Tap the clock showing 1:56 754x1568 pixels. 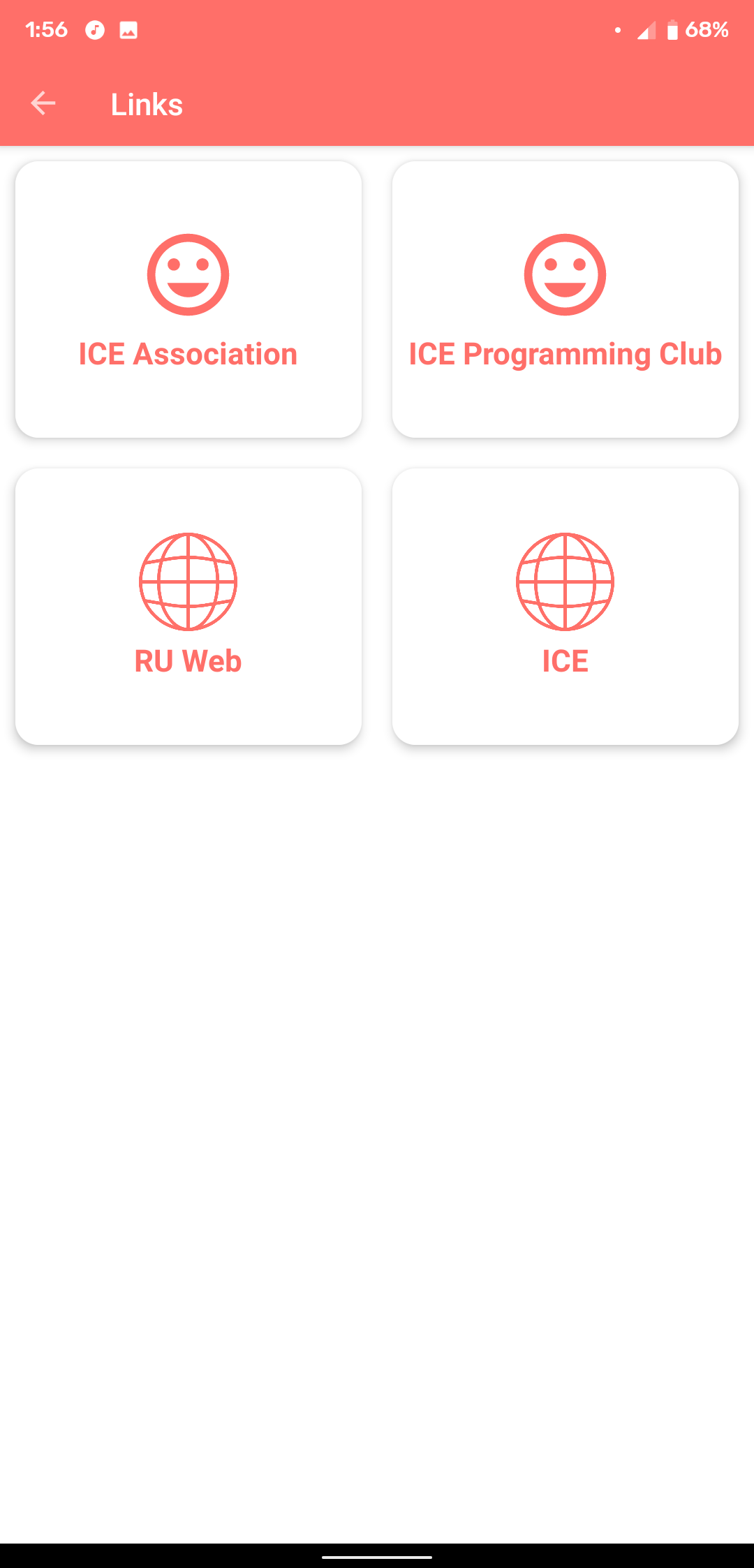[x=45, y=29]
